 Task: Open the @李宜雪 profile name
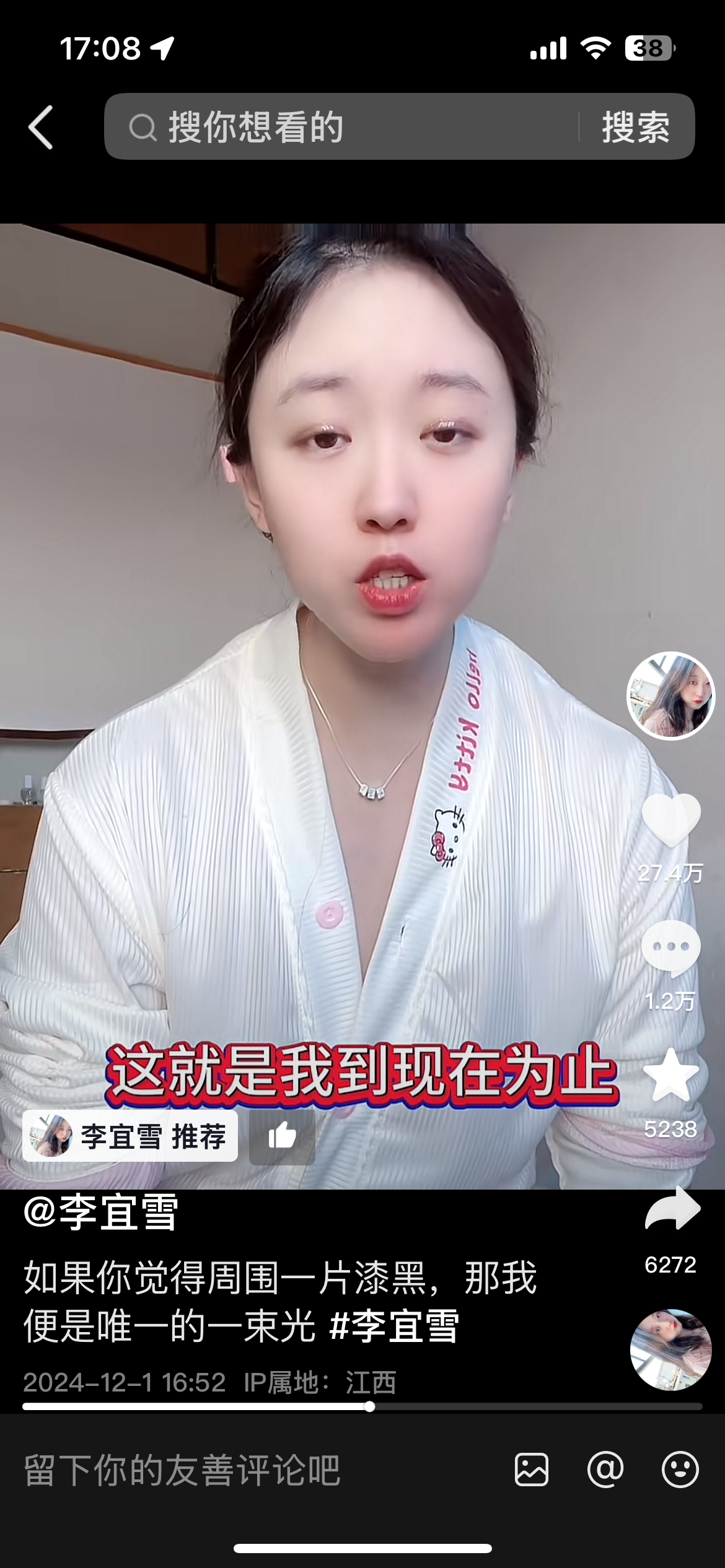101,1212
